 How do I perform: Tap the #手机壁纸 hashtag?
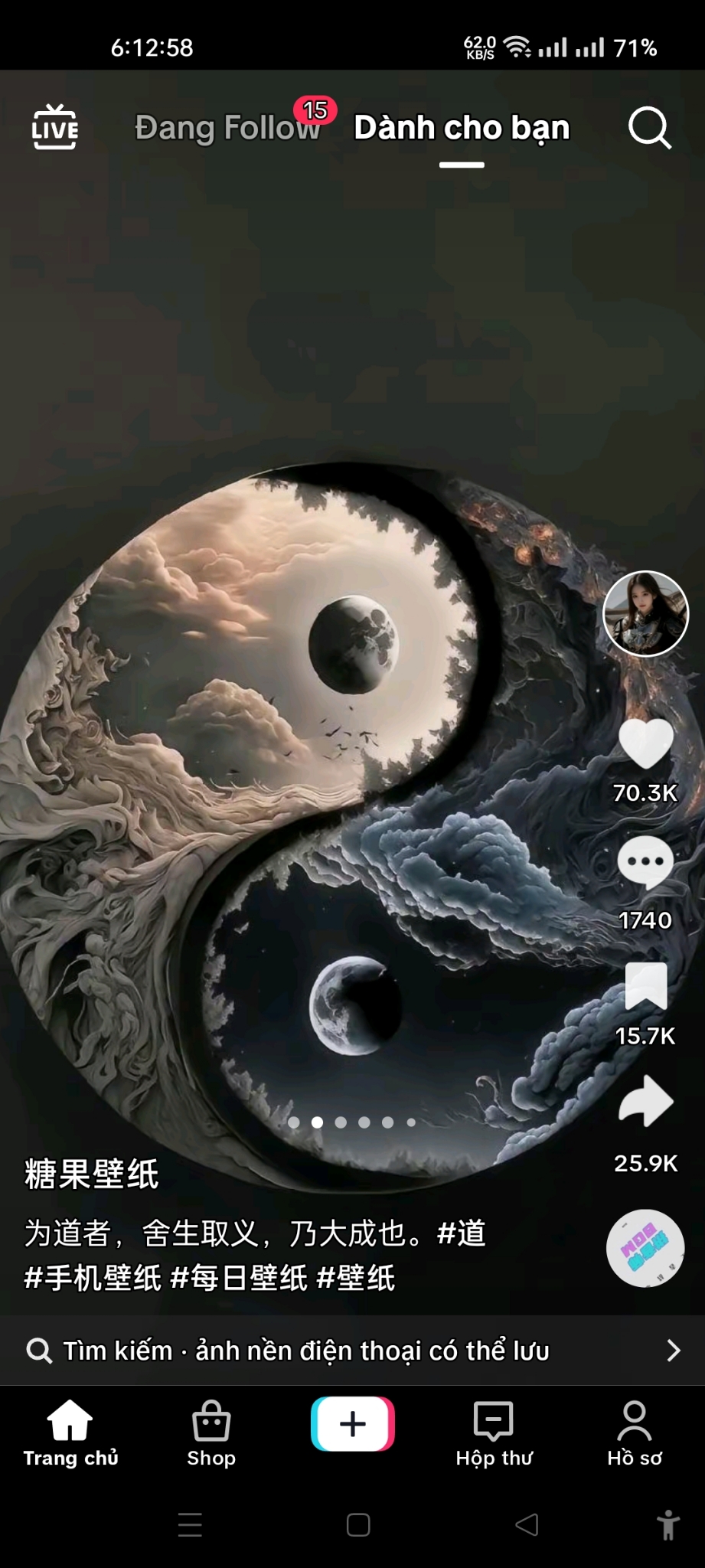point(92,1278)
